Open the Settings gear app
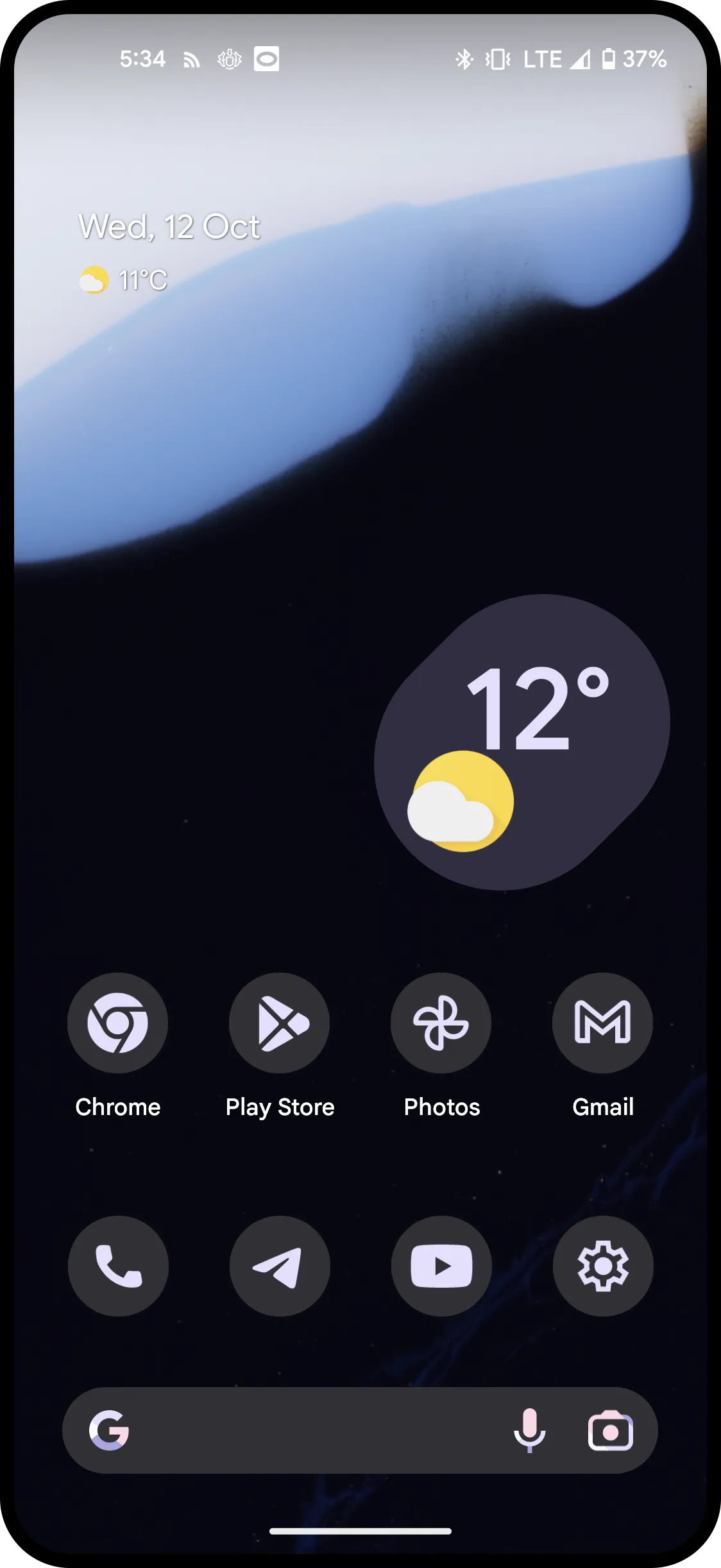Image resolution: width=721 pixels, height=1568 pixels. (x=602, y=1266)
